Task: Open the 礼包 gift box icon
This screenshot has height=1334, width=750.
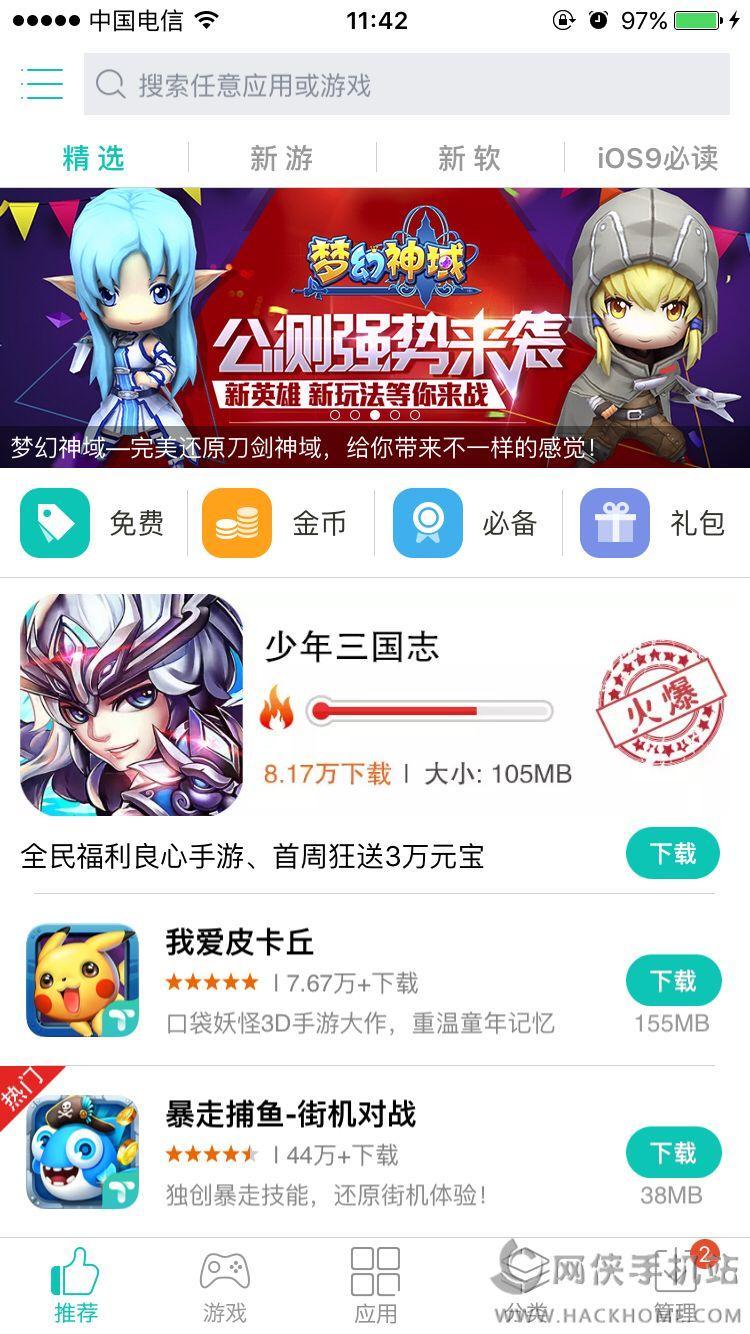Action: [x=614, y=521]
